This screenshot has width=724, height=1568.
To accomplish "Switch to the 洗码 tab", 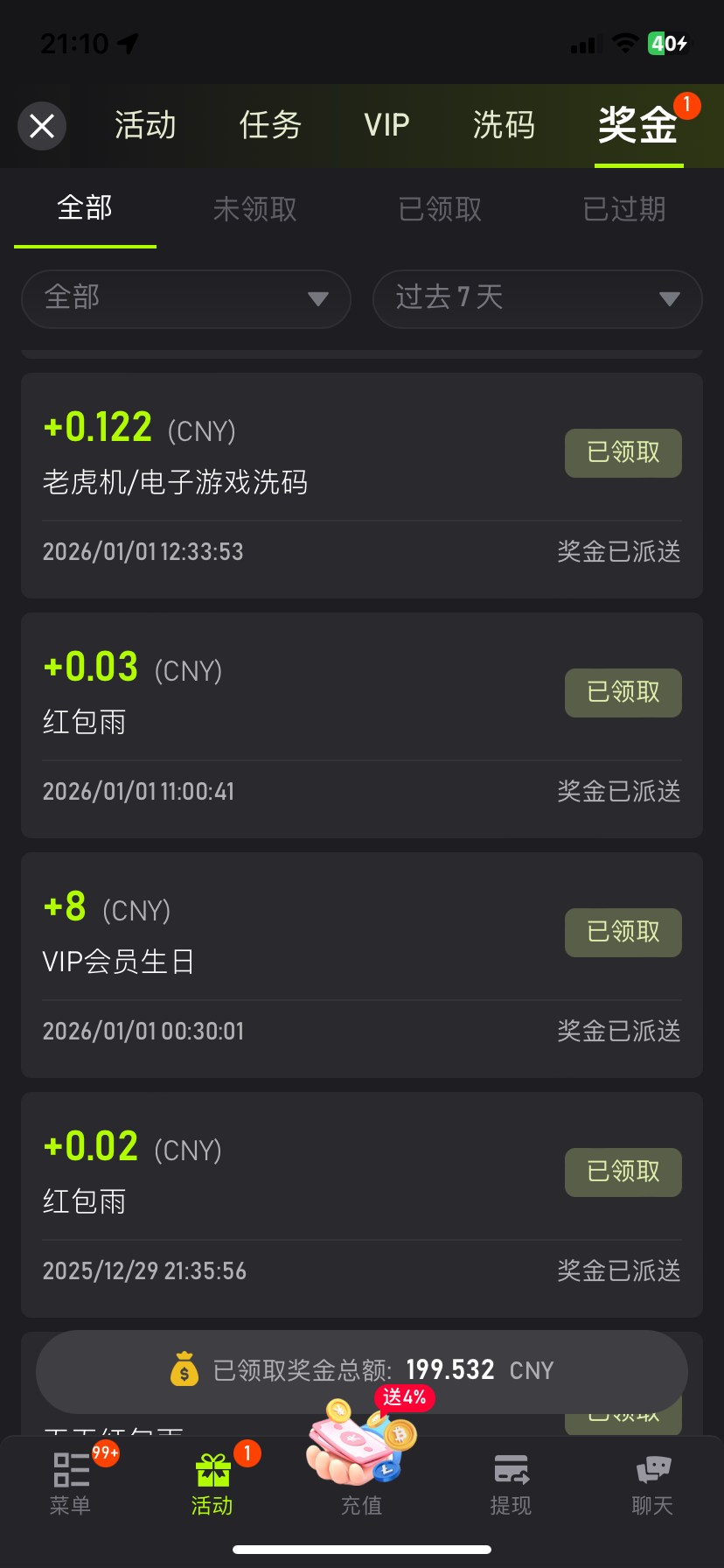I will (x=504, y=125).
